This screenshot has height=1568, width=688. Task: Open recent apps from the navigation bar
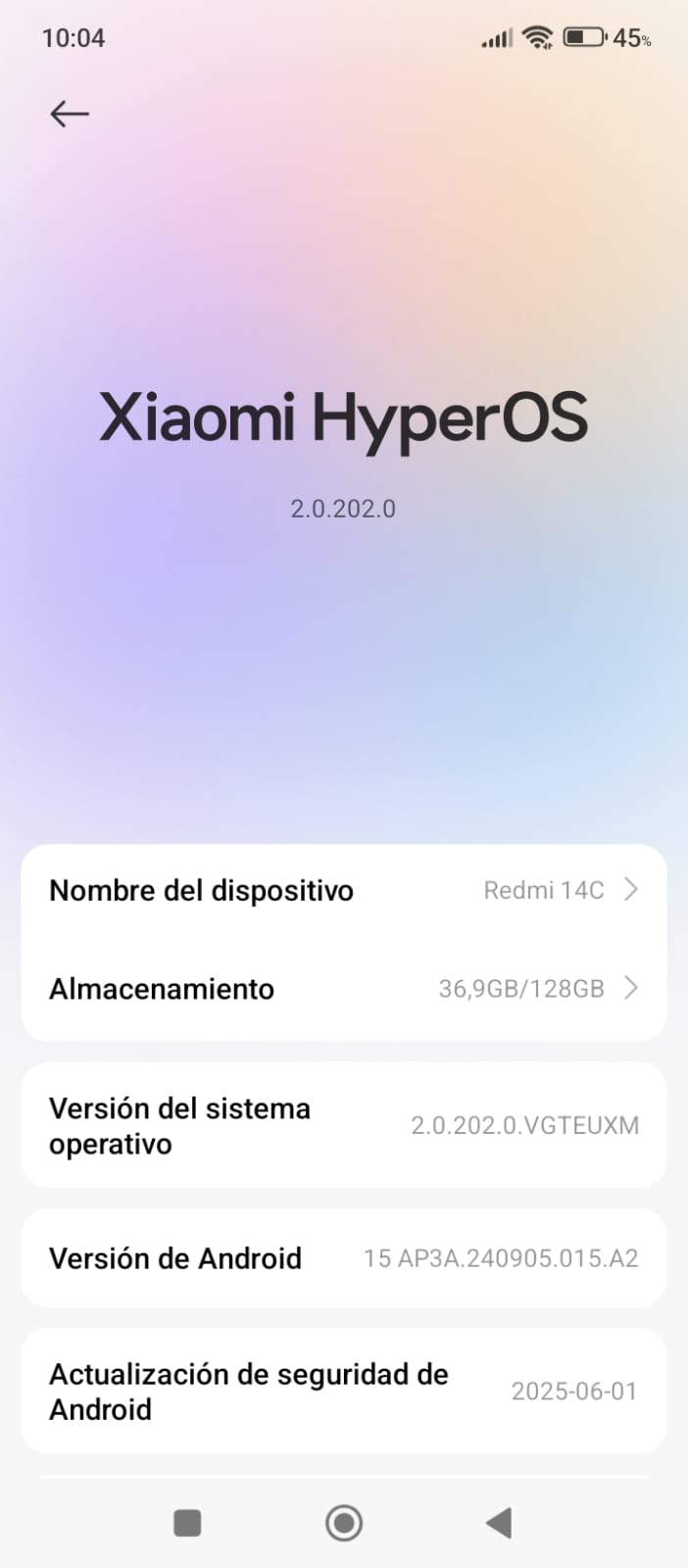click(187, 1523)
